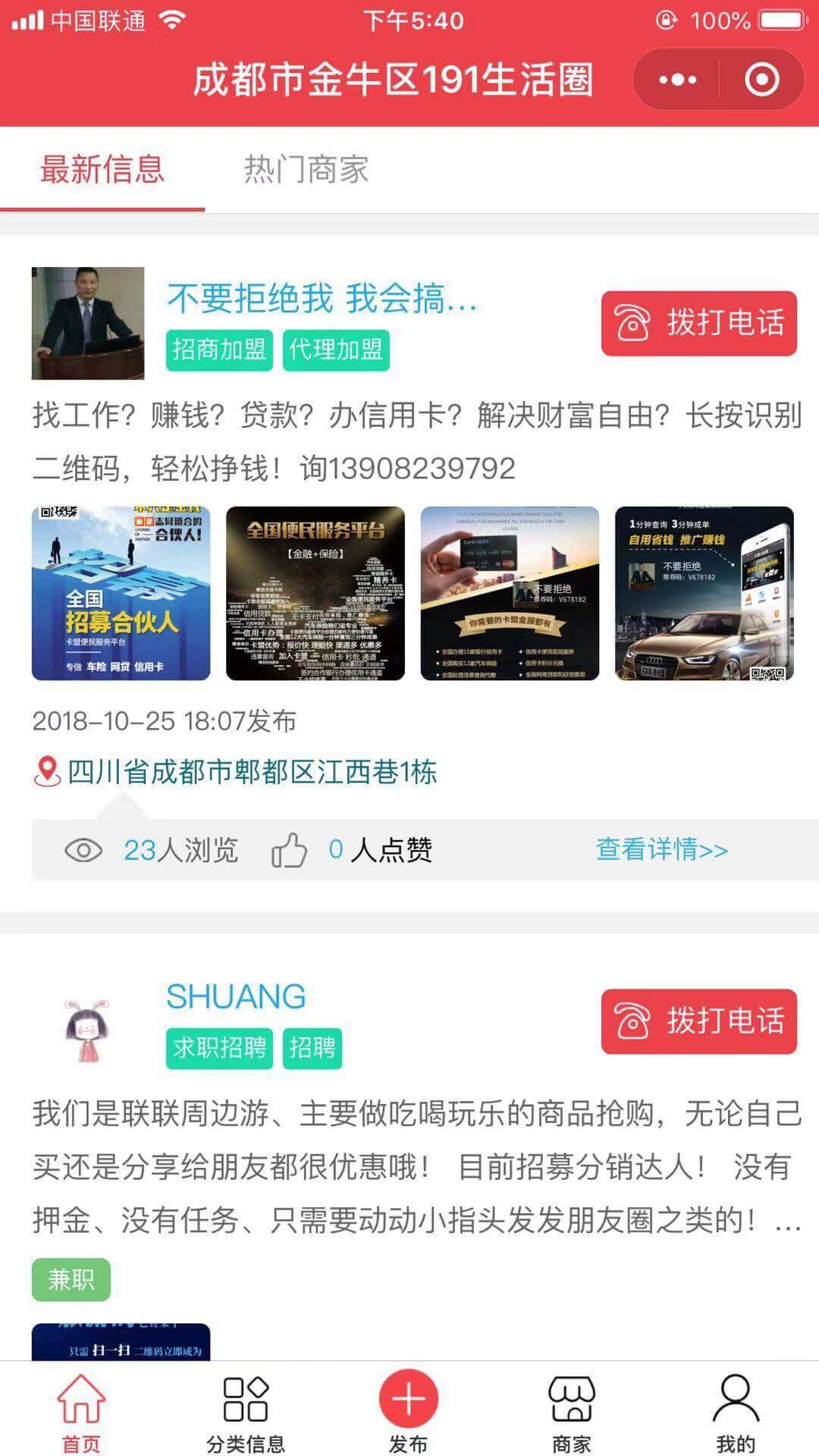View the car promotion photo
This screenshot has height=1456, width=819.
click(704, 593)
